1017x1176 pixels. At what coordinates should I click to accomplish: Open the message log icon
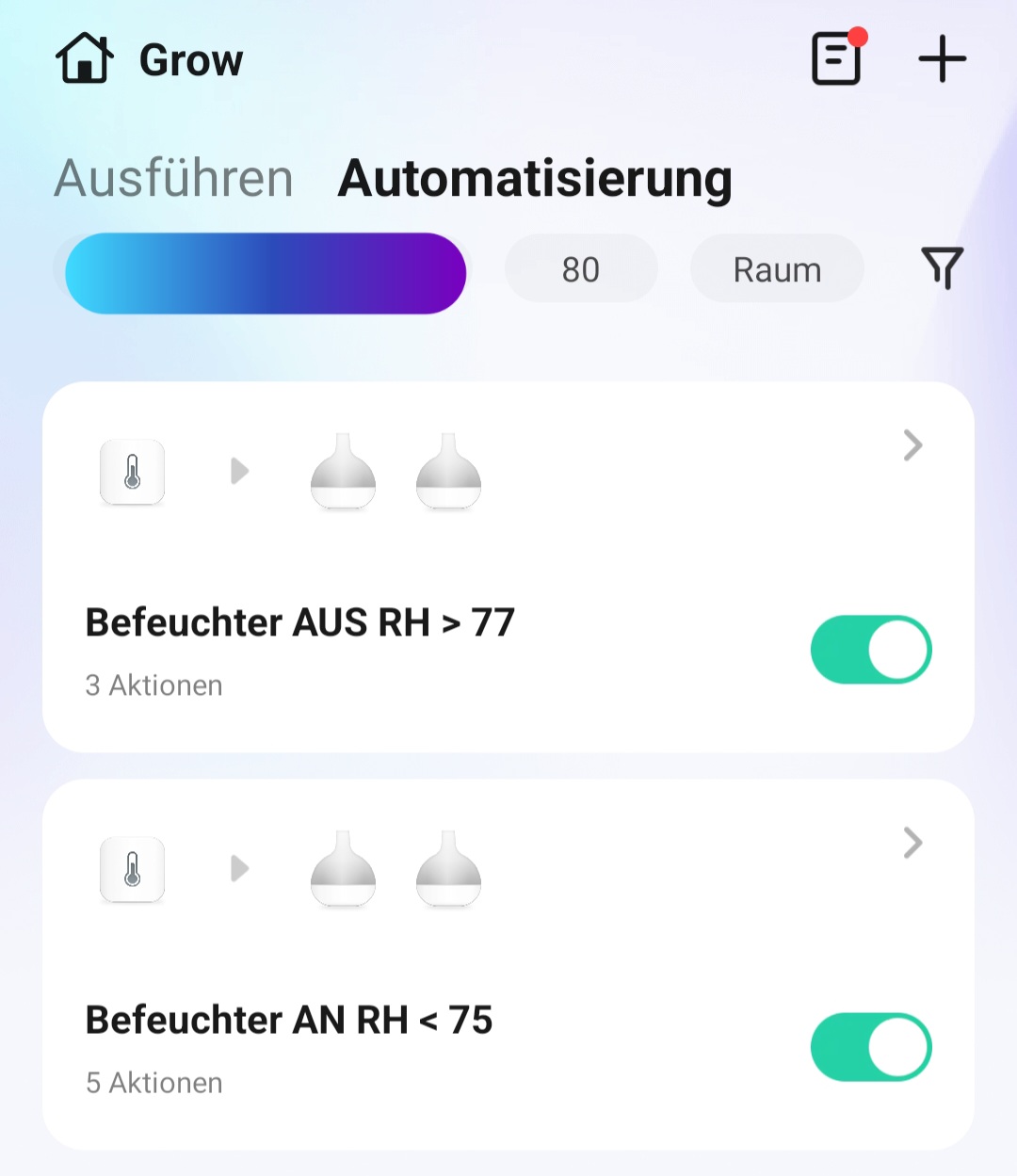click(x=836, y=59)
